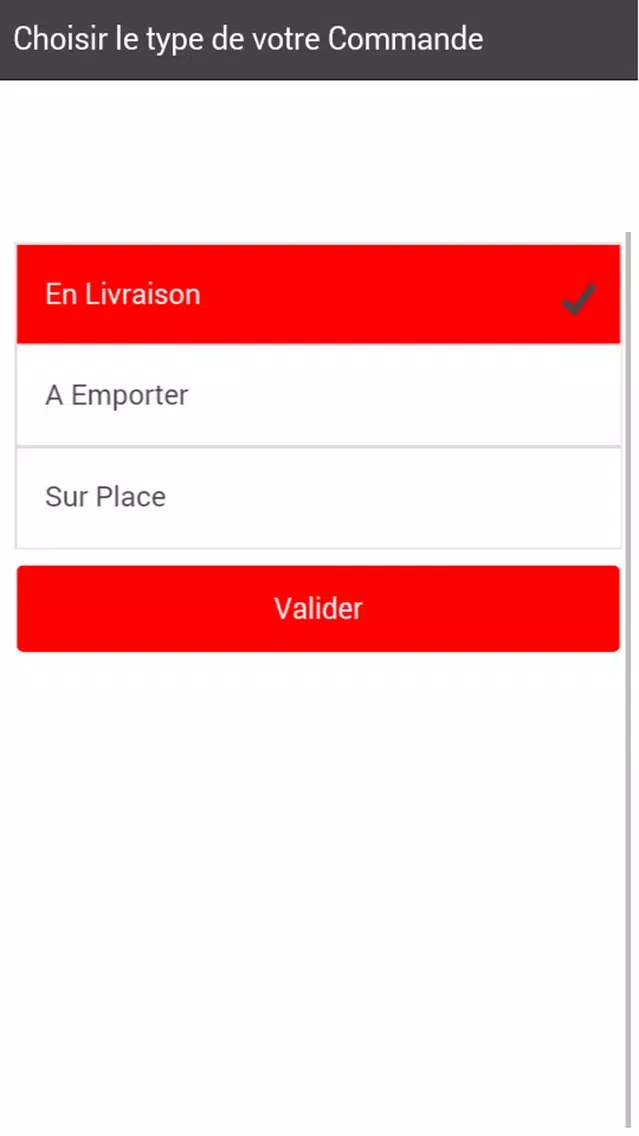Confirm with the Valider button

[318, 608]
